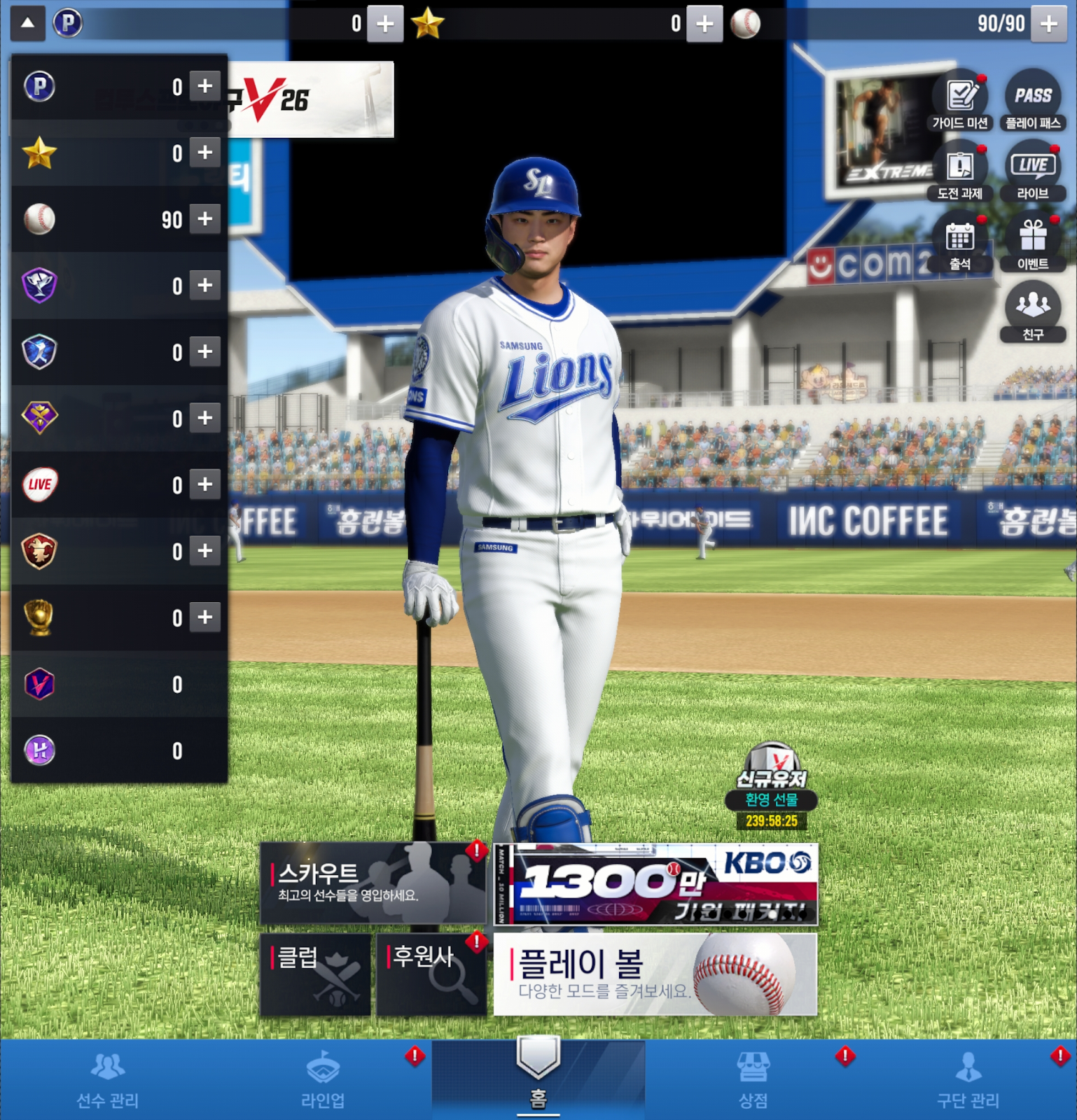
Task: Collapse the currency panel with the arrow
Action: click(28, 23)
